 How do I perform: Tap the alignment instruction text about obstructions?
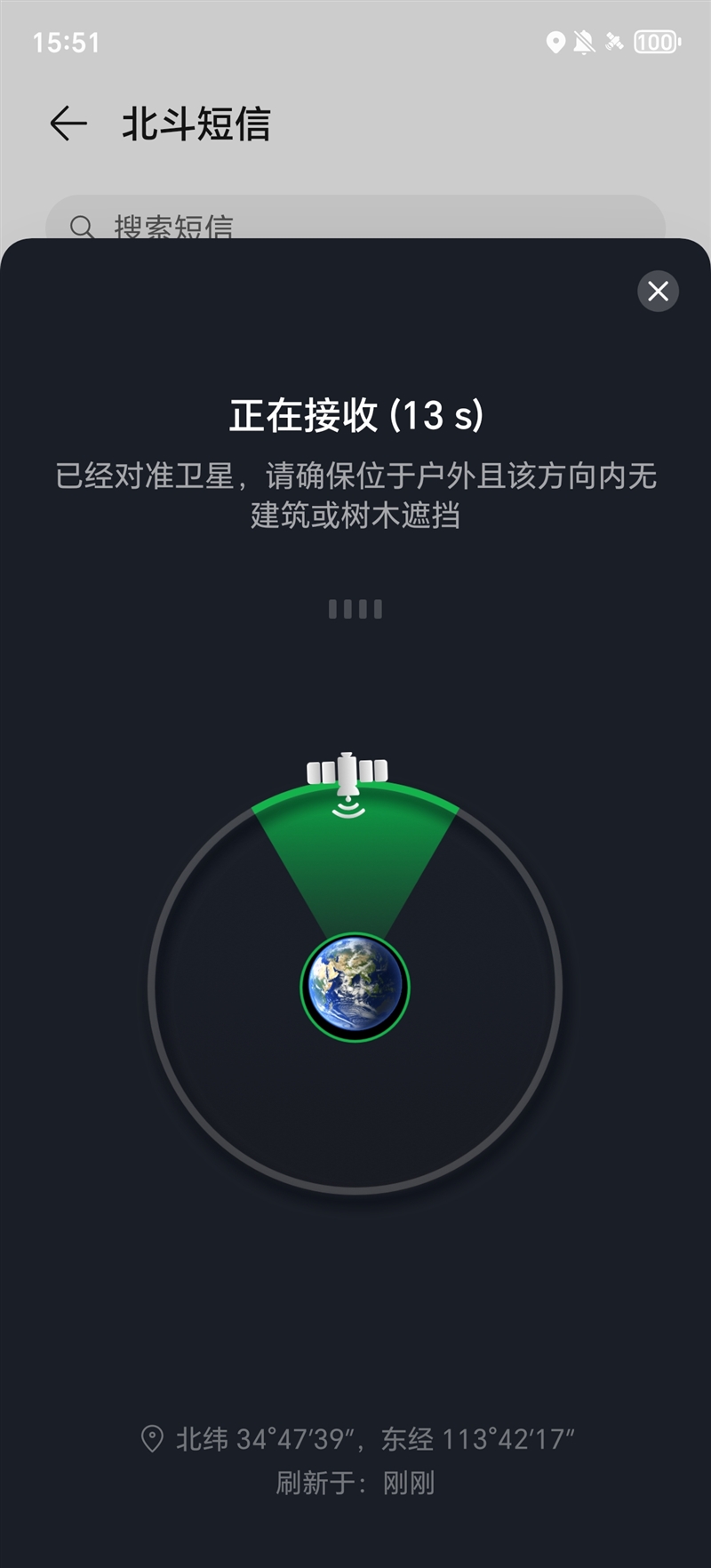click(x=355, y=496)
